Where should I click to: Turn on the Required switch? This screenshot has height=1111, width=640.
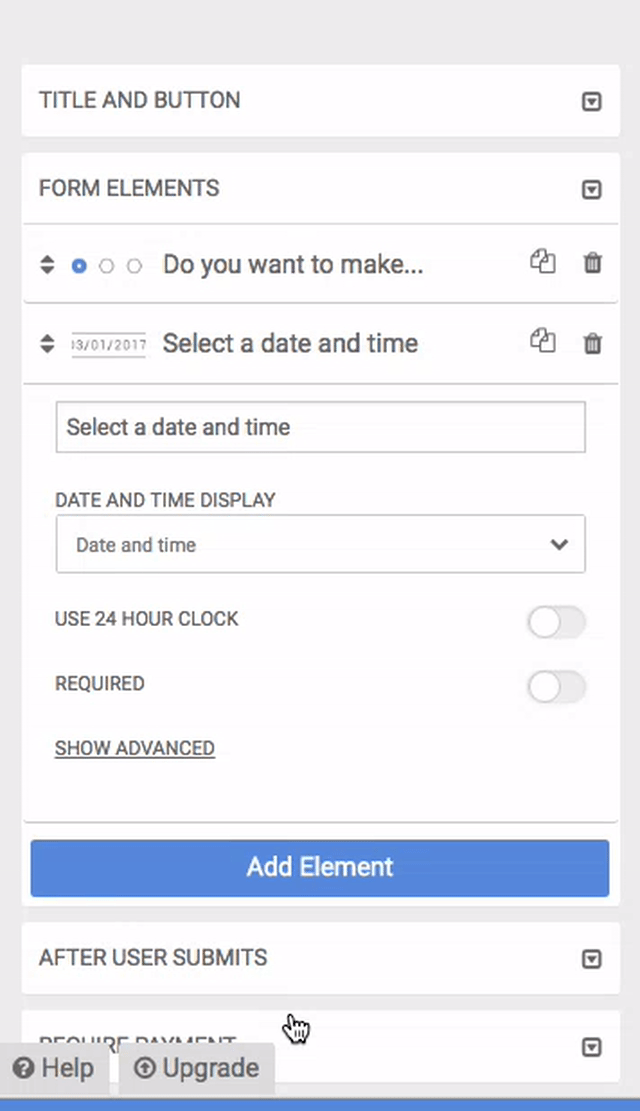coord(556,687)
